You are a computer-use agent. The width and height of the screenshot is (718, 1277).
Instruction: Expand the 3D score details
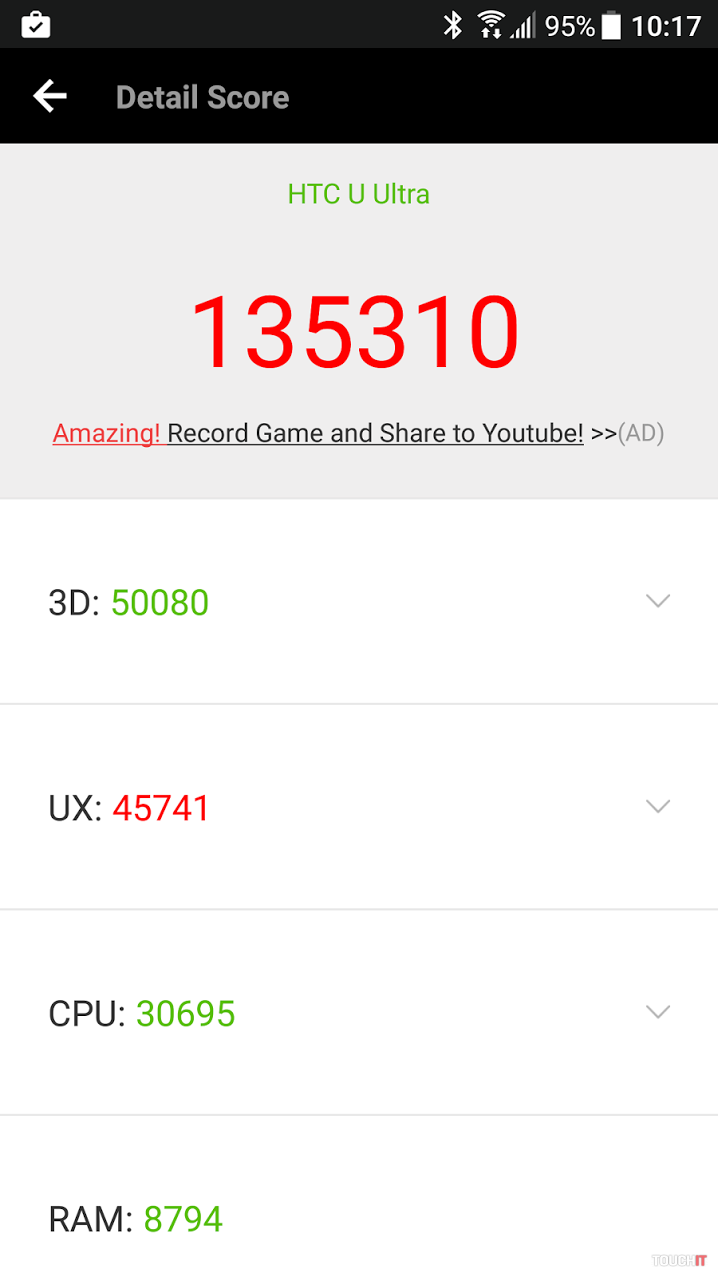click(x=657, y=601)
